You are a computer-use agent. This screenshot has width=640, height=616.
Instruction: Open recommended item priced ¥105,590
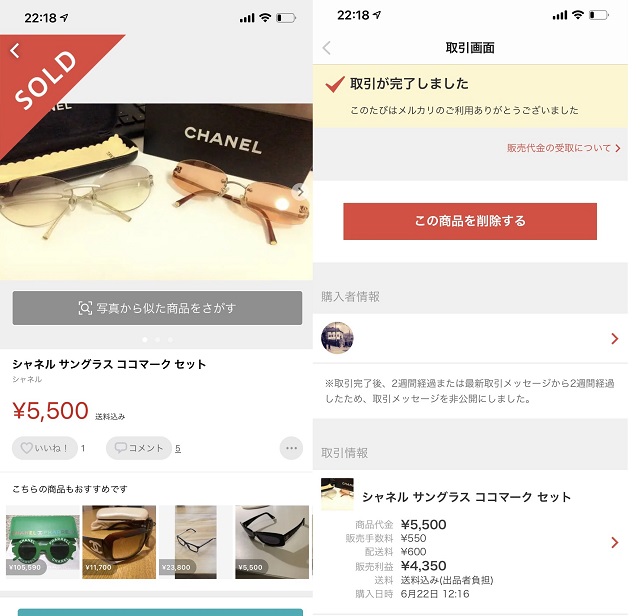tap(39, 542)
